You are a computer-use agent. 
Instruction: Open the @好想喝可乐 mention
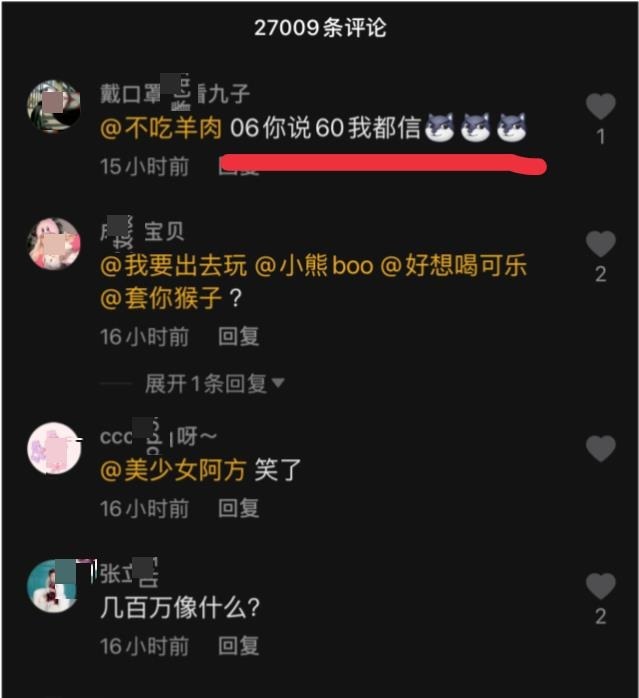coord(452,266)
